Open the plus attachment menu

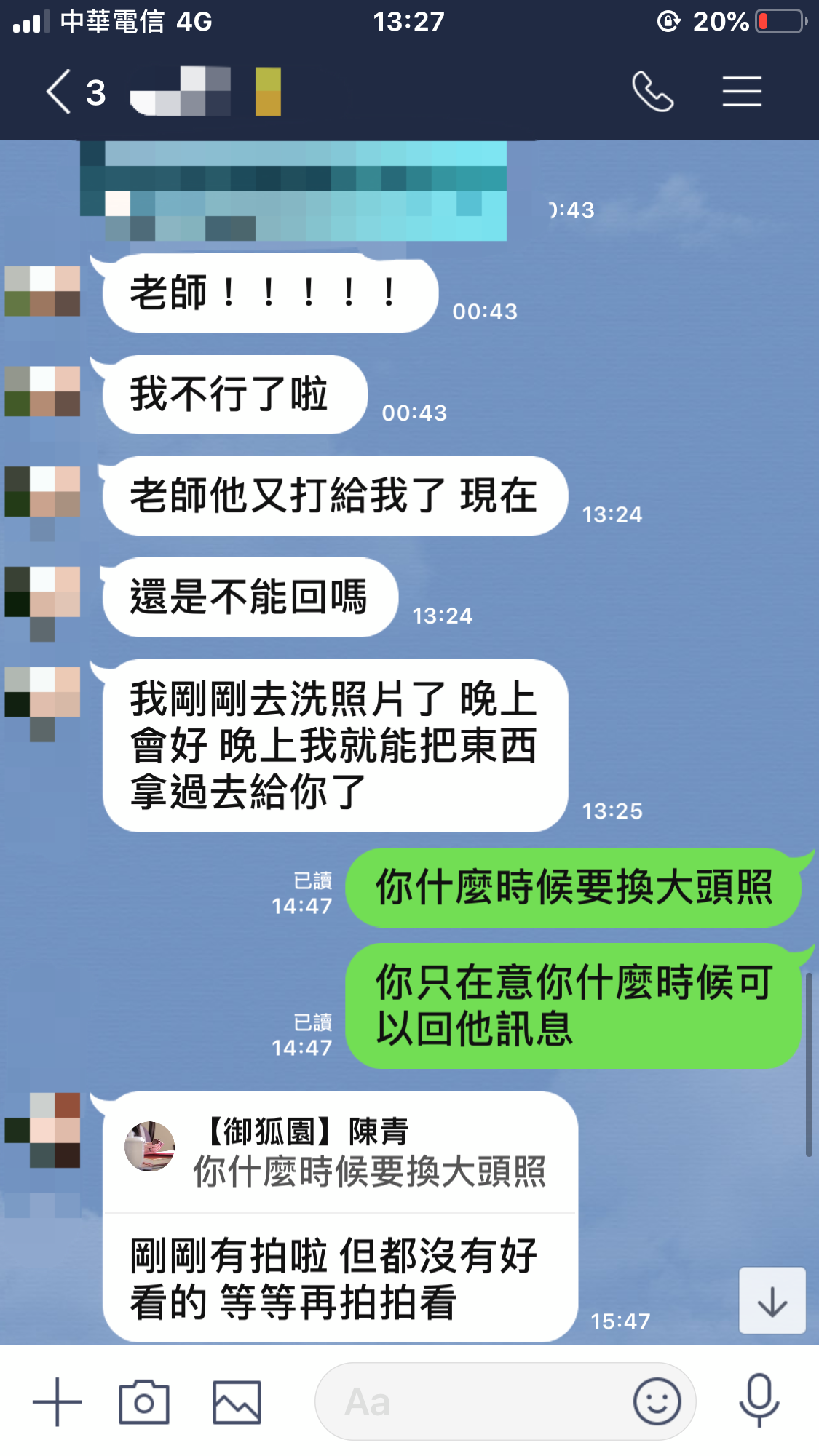tap(58, 1401)
